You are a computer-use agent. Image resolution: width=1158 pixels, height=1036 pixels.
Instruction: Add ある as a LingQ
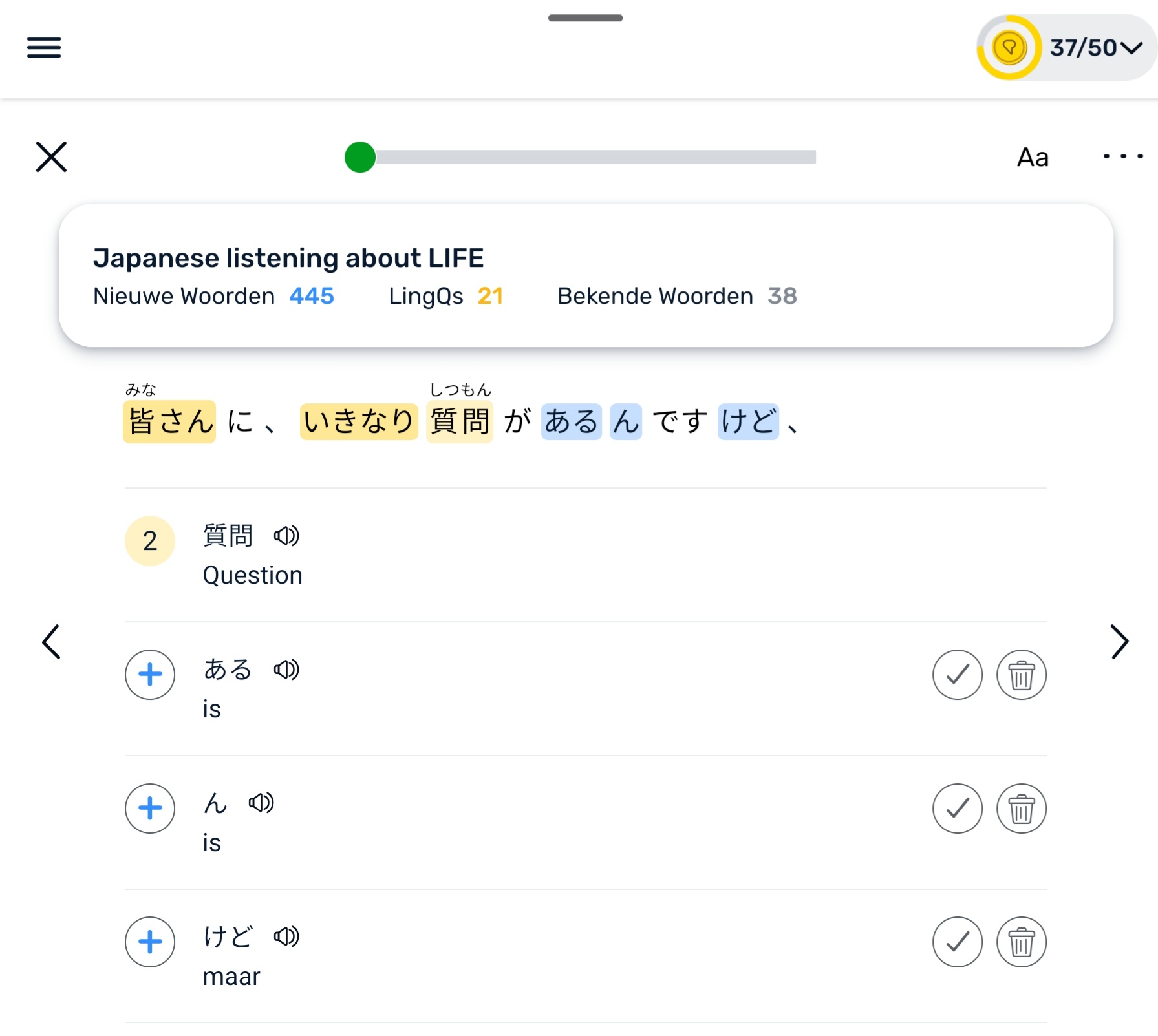(150, 675)
